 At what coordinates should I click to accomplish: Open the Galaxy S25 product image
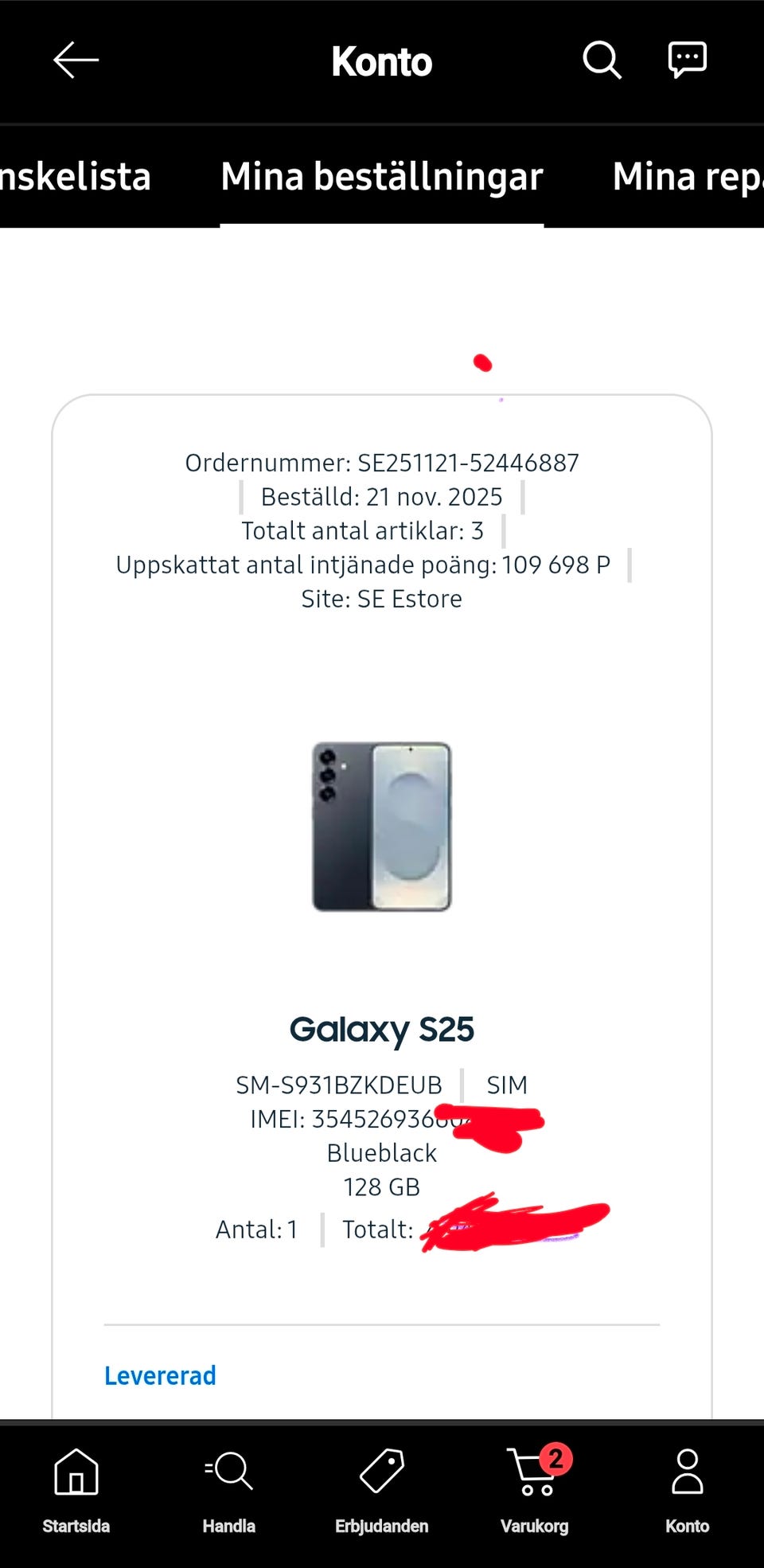382,826
